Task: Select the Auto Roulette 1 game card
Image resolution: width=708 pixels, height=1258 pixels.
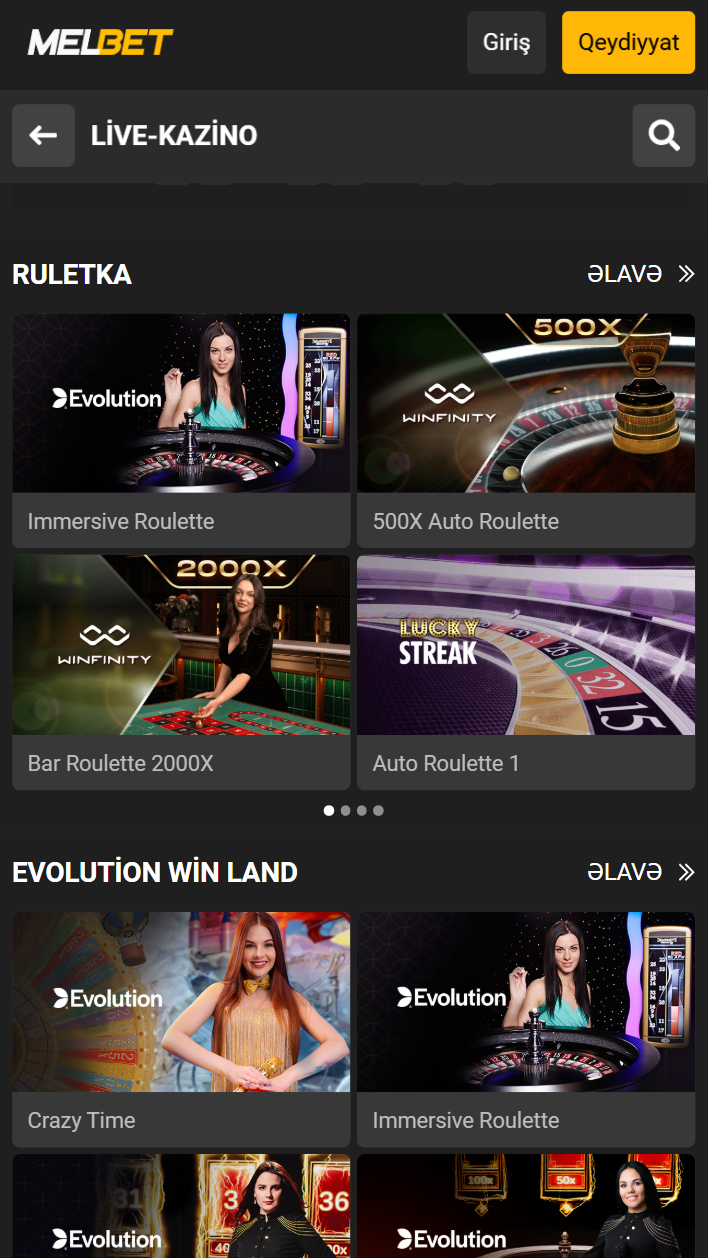Action: click(525, 672)
